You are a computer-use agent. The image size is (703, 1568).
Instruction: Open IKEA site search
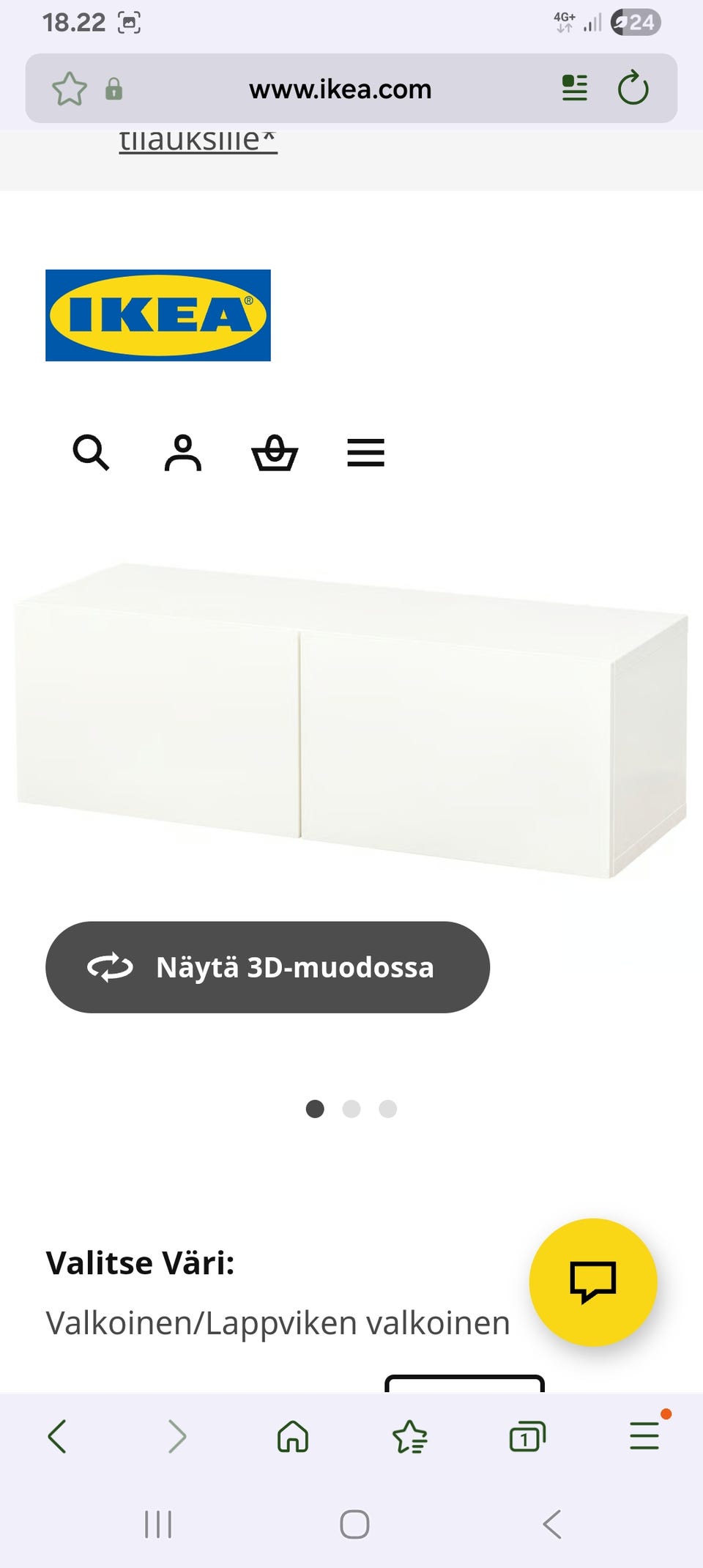pyautogui.click(x=91, y=453)
